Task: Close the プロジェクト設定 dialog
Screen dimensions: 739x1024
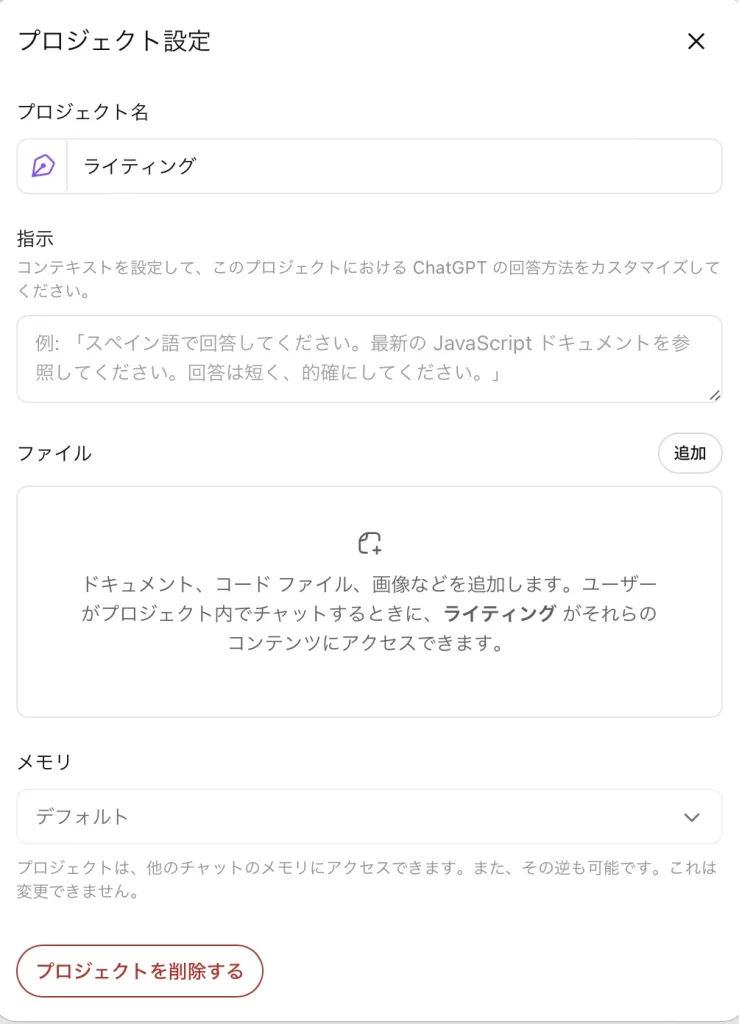Action: point(696,41)
